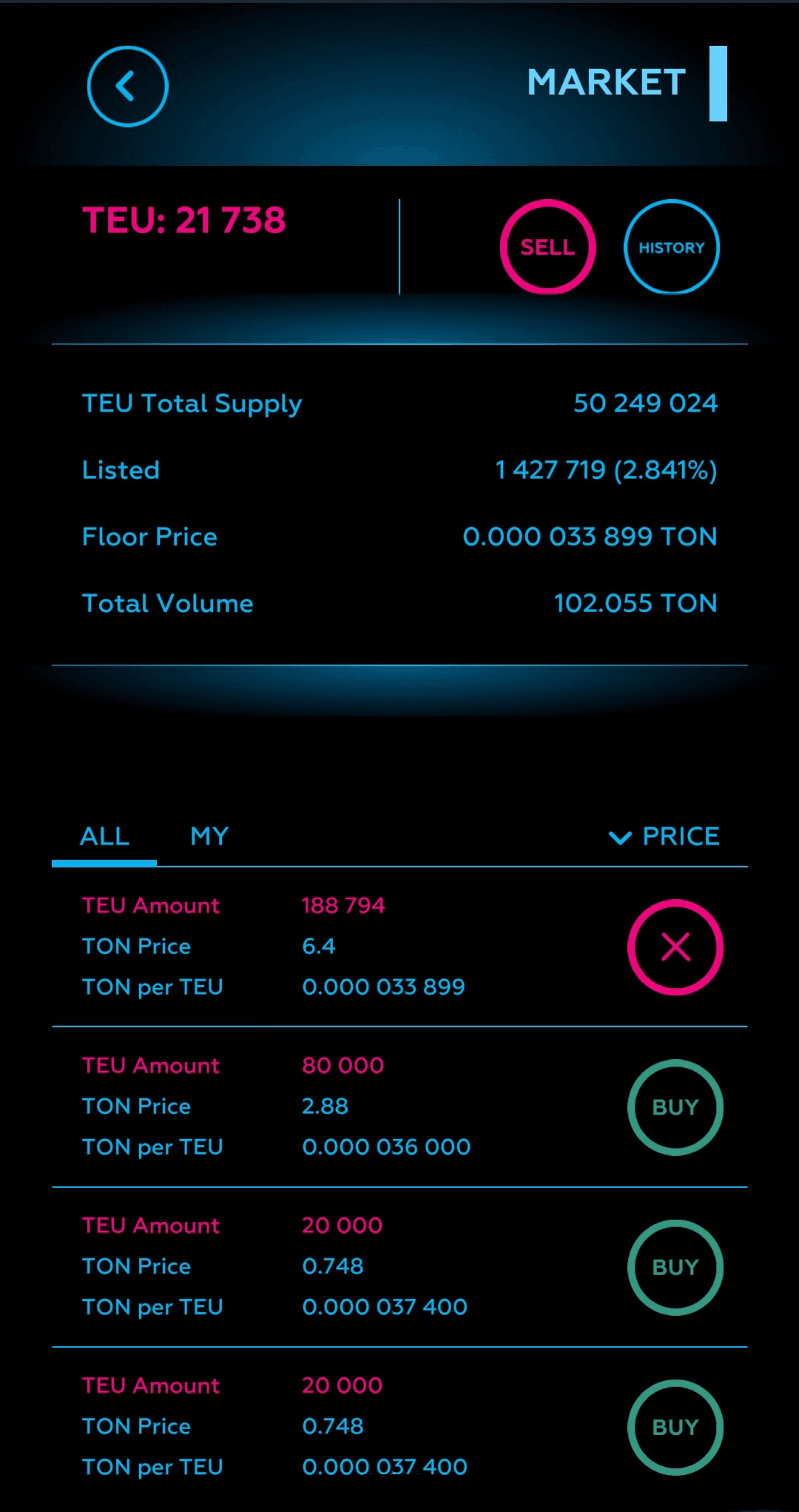Screen dimensions: 799x1512
Task: Open the HISTORY circle icon
Action: pos(671,246)
